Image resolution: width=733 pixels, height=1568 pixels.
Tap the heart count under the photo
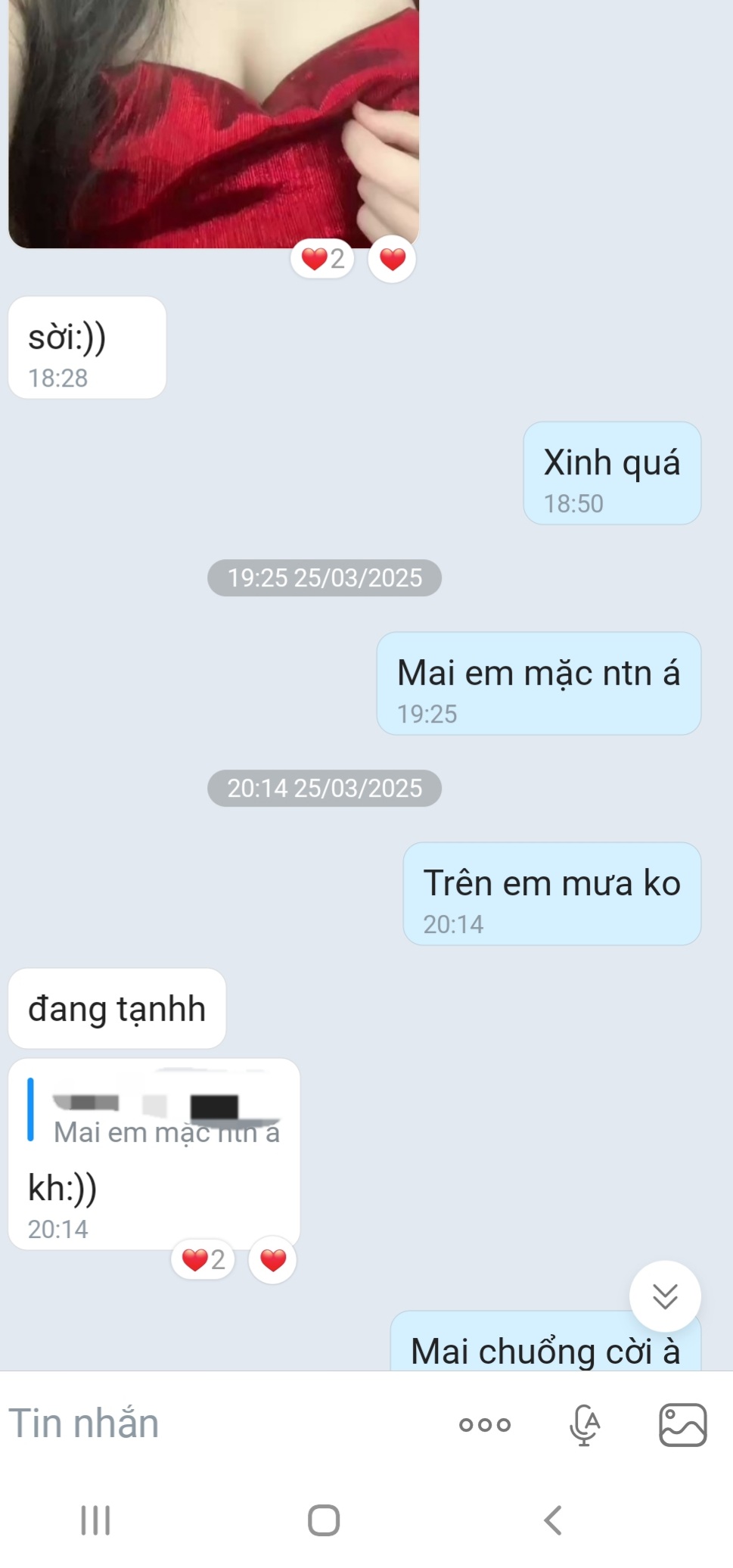pos(323,260)
